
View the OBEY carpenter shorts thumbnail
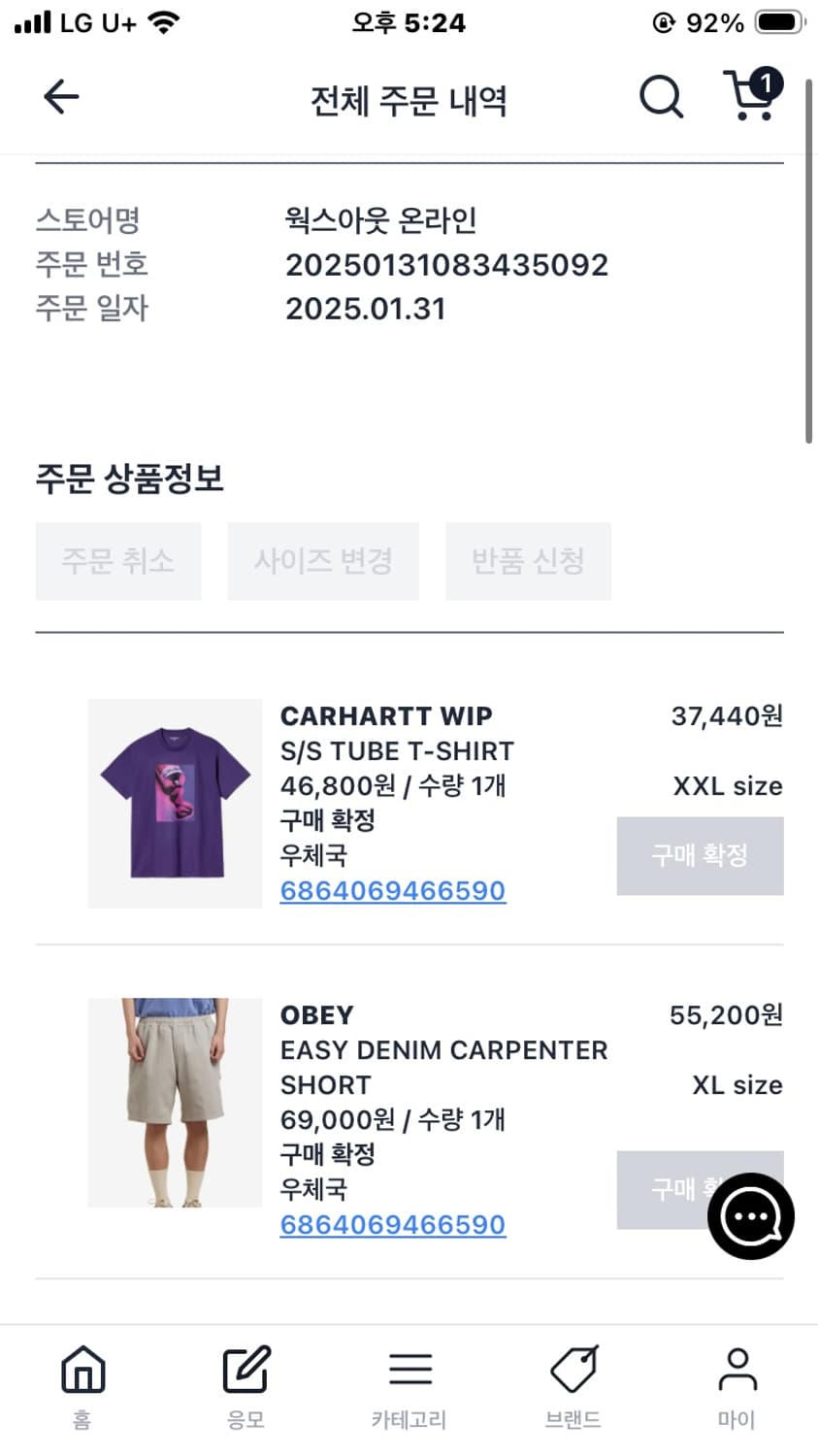(x=174, y=1104)
